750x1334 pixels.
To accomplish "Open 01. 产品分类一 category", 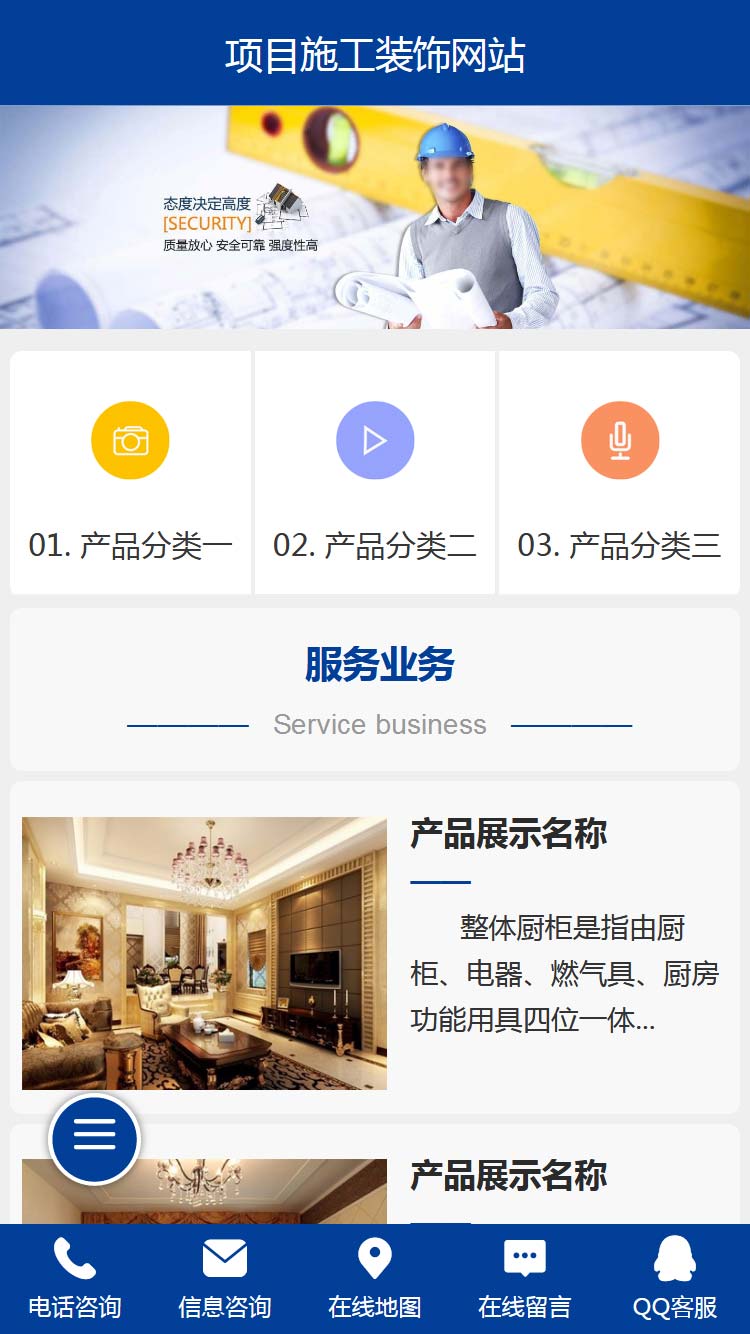I will pyautogui.click(x=130, y=472).
